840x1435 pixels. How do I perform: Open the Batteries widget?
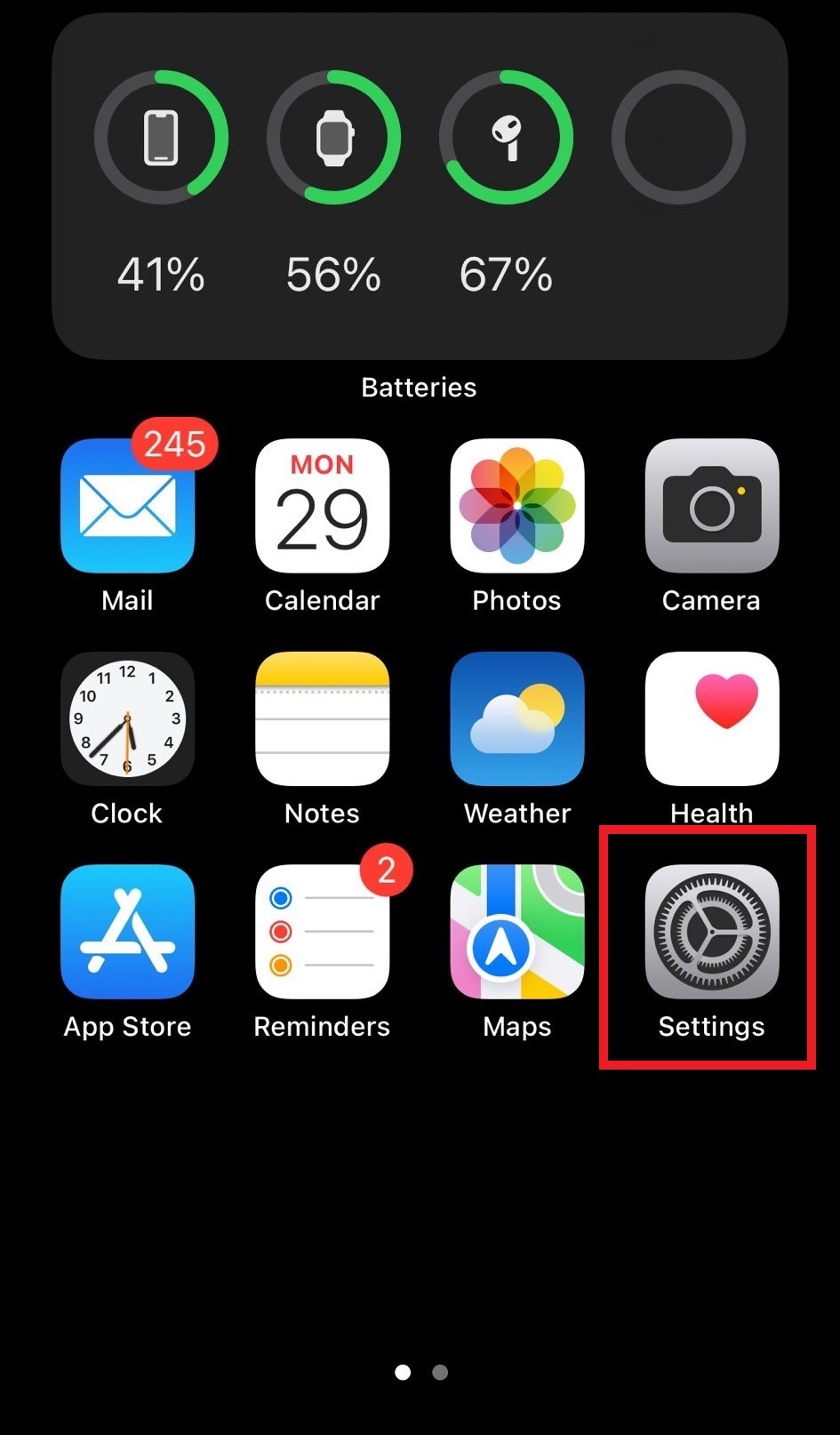pyautogui.click(x=420, y=187)
